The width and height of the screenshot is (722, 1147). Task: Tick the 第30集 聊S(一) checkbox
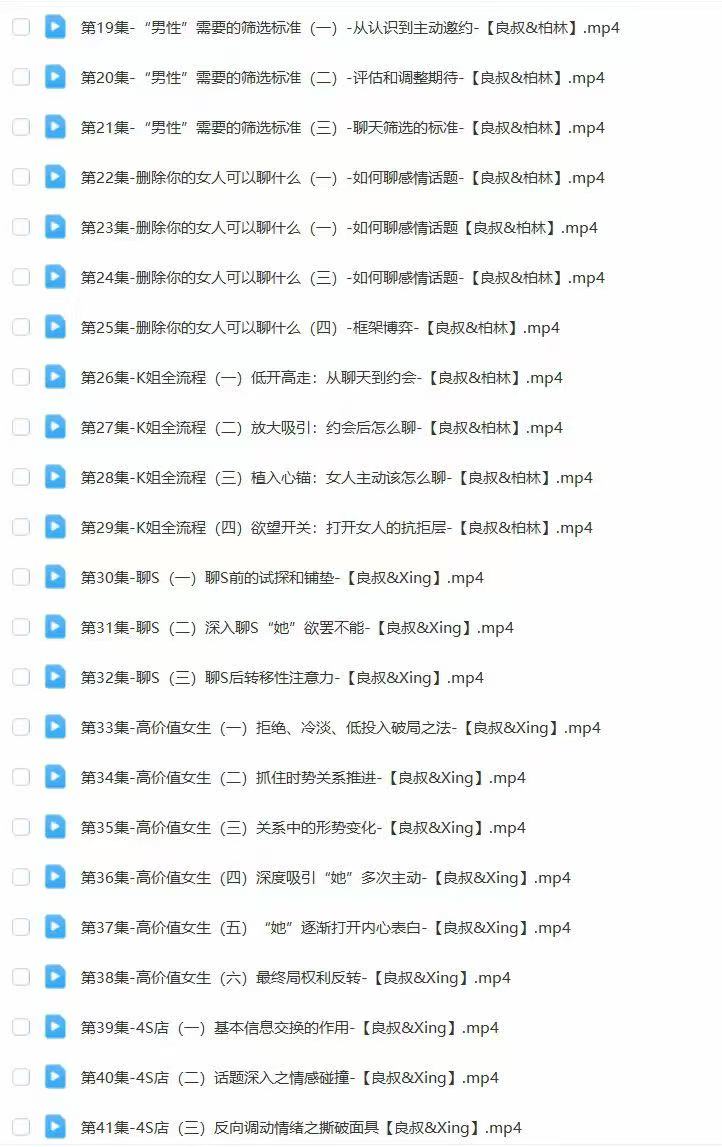coord(21,577)
